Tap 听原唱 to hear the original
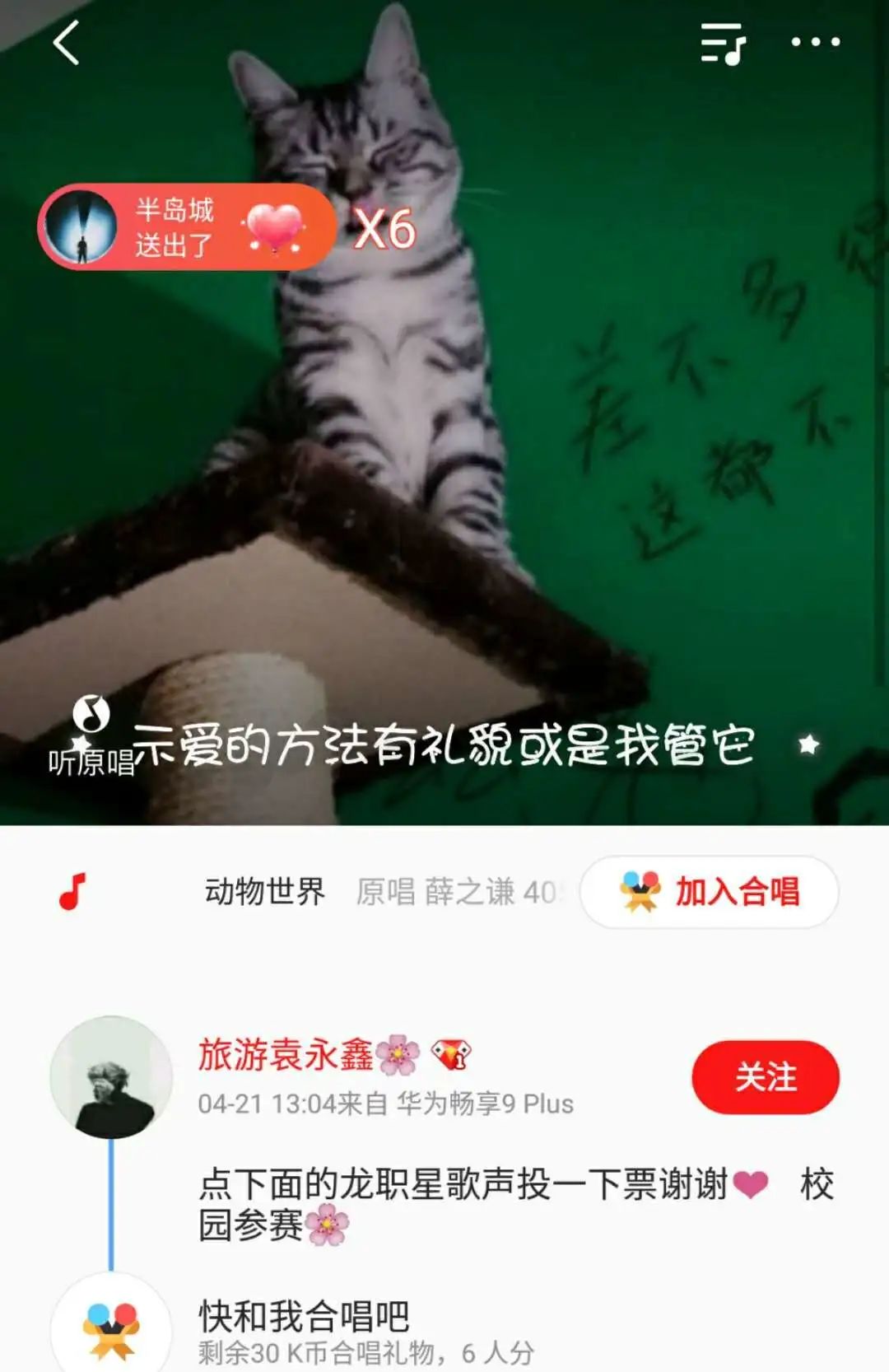The image size is (889, 1372). (91, 739)
